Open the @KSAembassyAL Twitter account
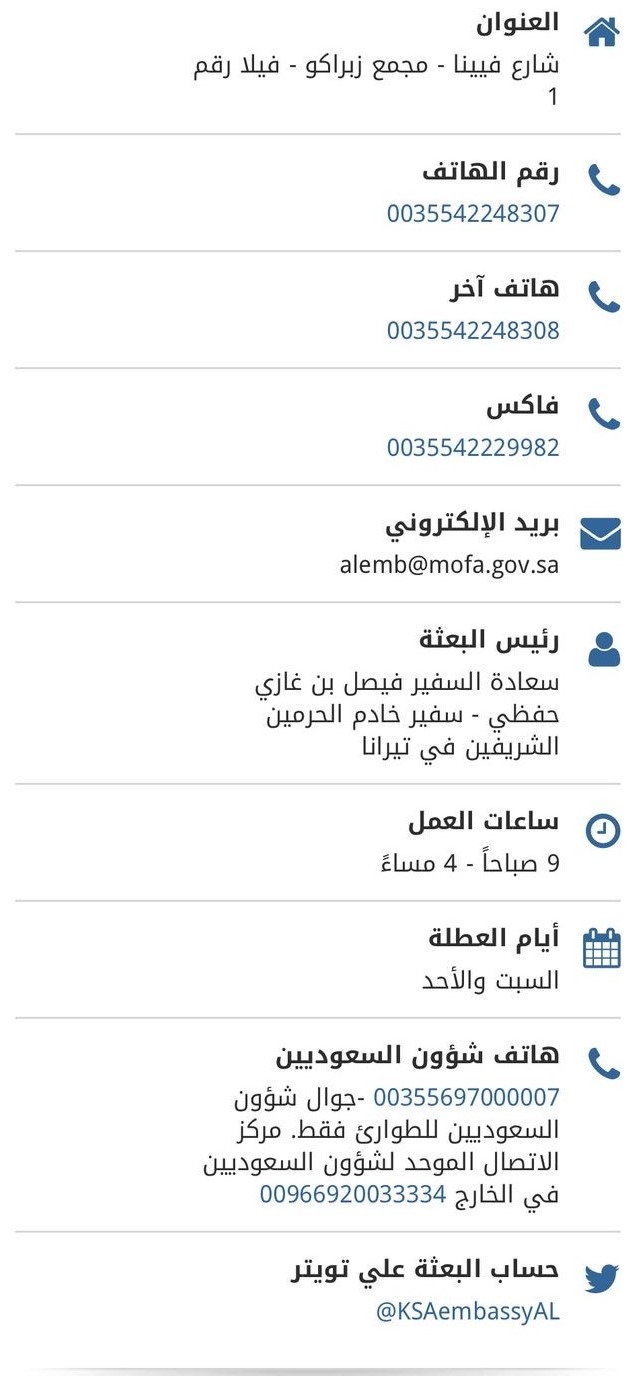641x1376 pixels. coord(467,1312)
